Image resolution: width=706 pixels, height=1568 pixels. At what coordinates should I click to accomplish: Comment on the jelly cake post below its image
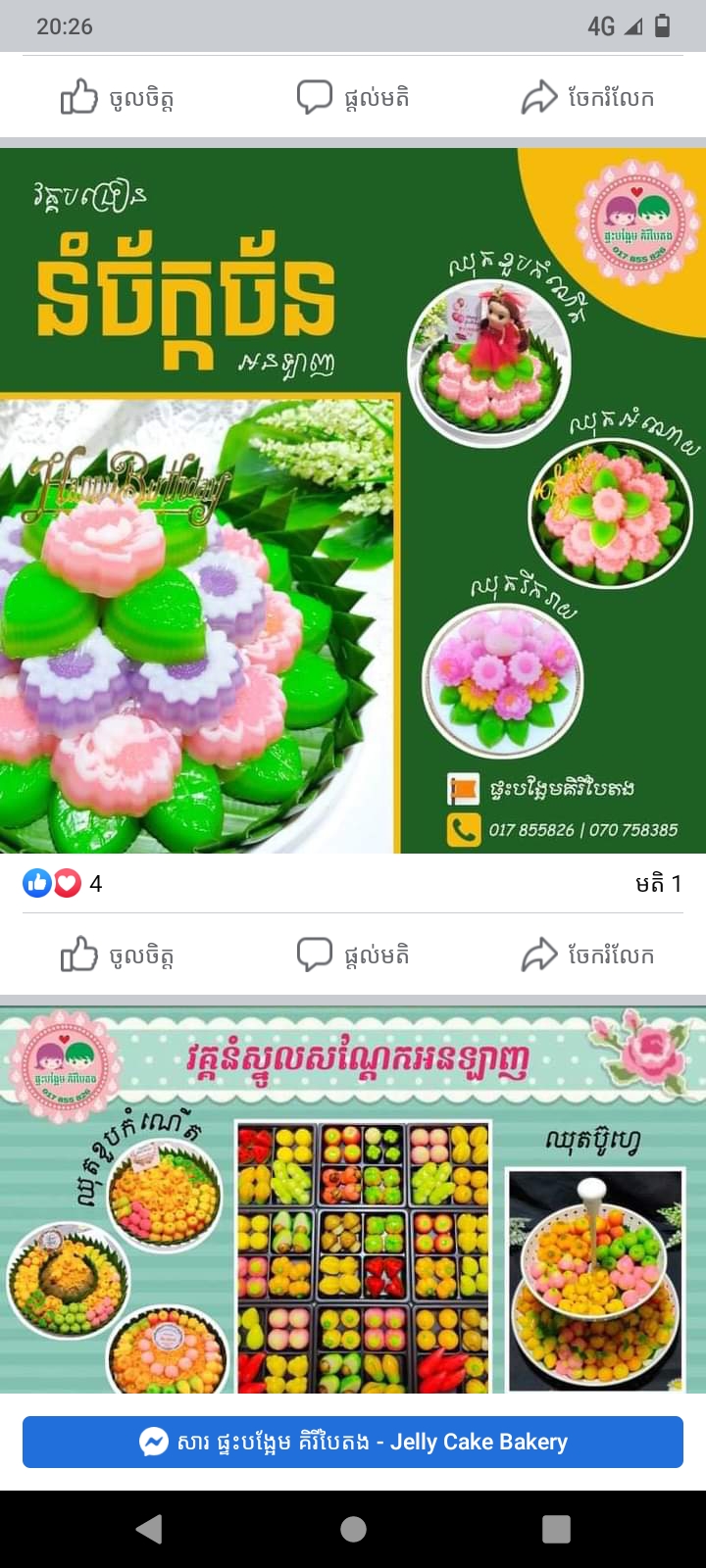pos(353,955)
